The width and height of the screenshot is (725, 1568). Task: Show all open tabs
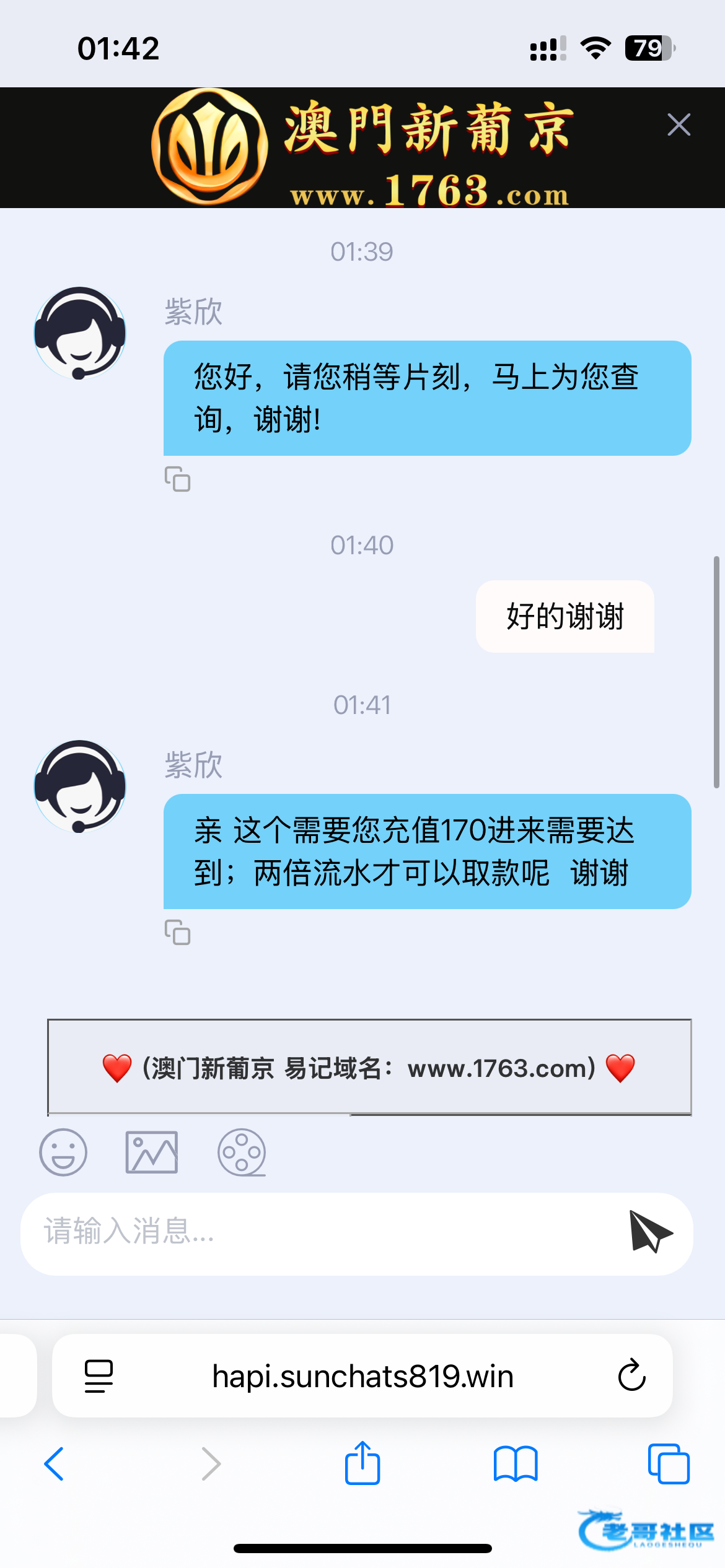pos(668,1464)
